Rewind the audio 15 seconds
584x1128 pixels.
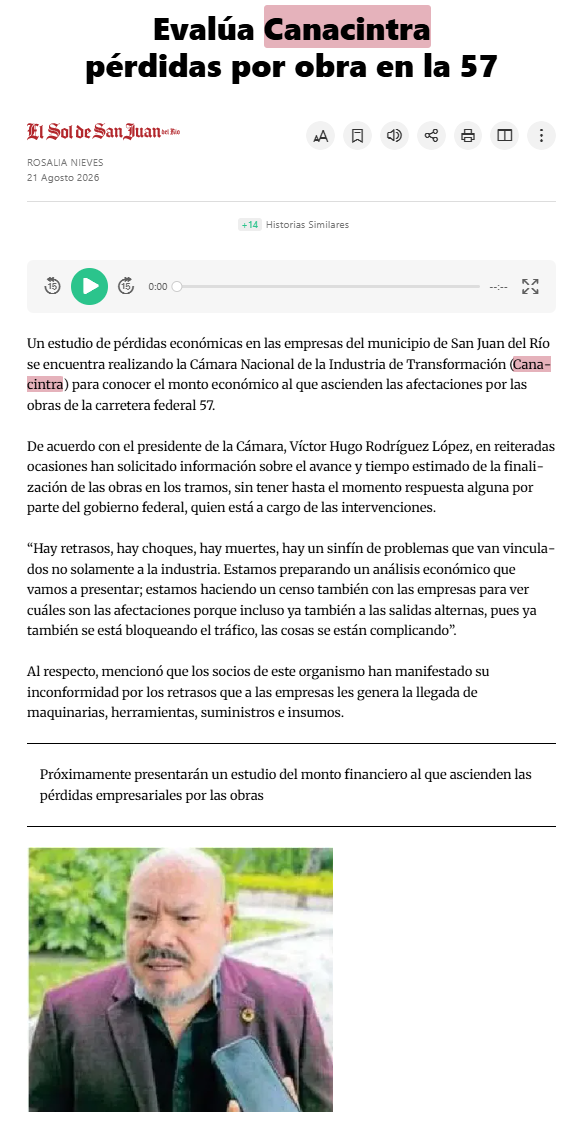53,286
